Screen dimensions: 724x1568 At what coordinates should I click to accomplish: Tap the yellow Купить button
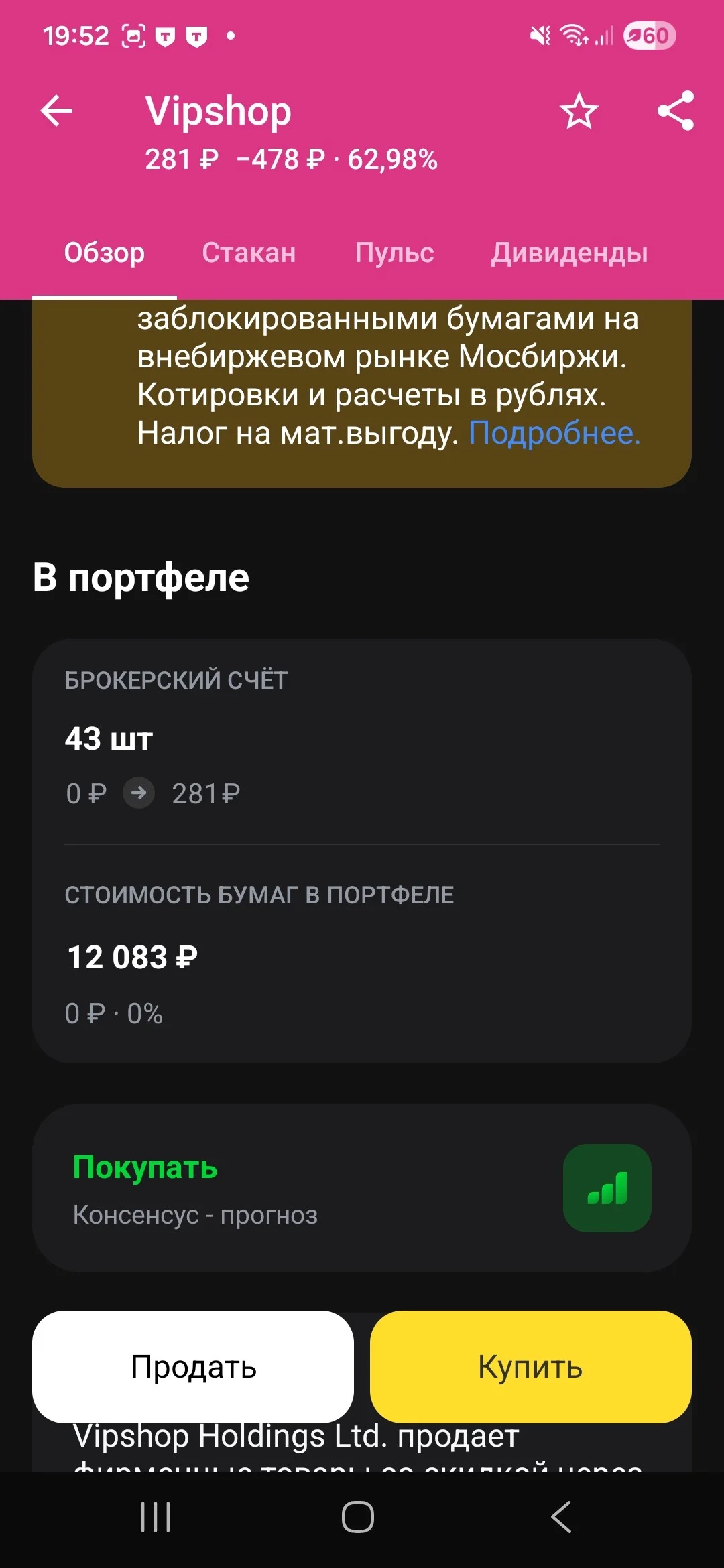(x=531, y=1366)
